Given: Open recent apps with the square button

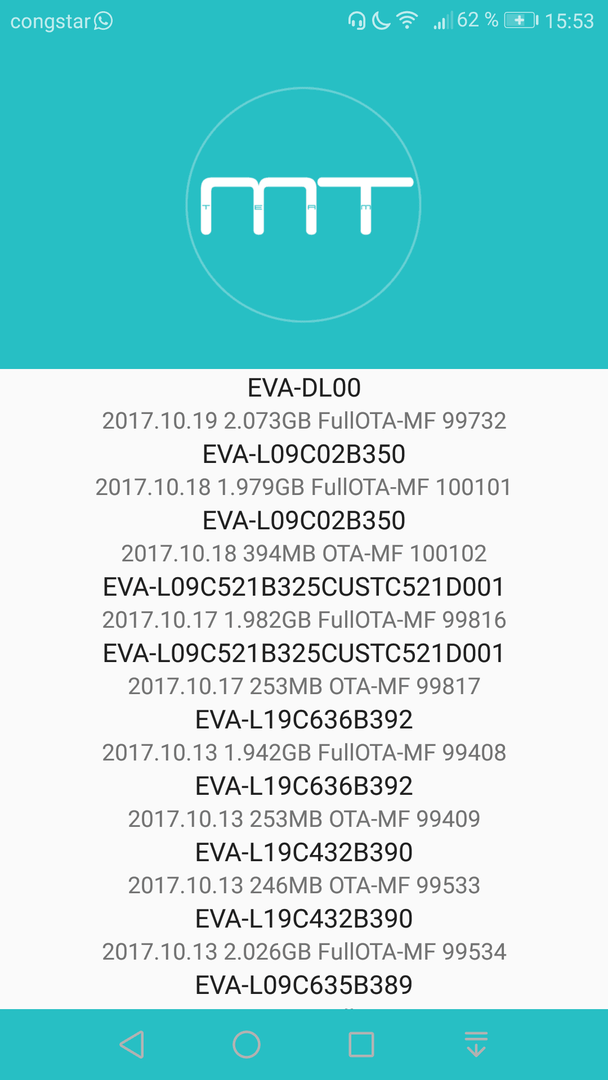Looking at the screenshot, I should point(361,1044).
